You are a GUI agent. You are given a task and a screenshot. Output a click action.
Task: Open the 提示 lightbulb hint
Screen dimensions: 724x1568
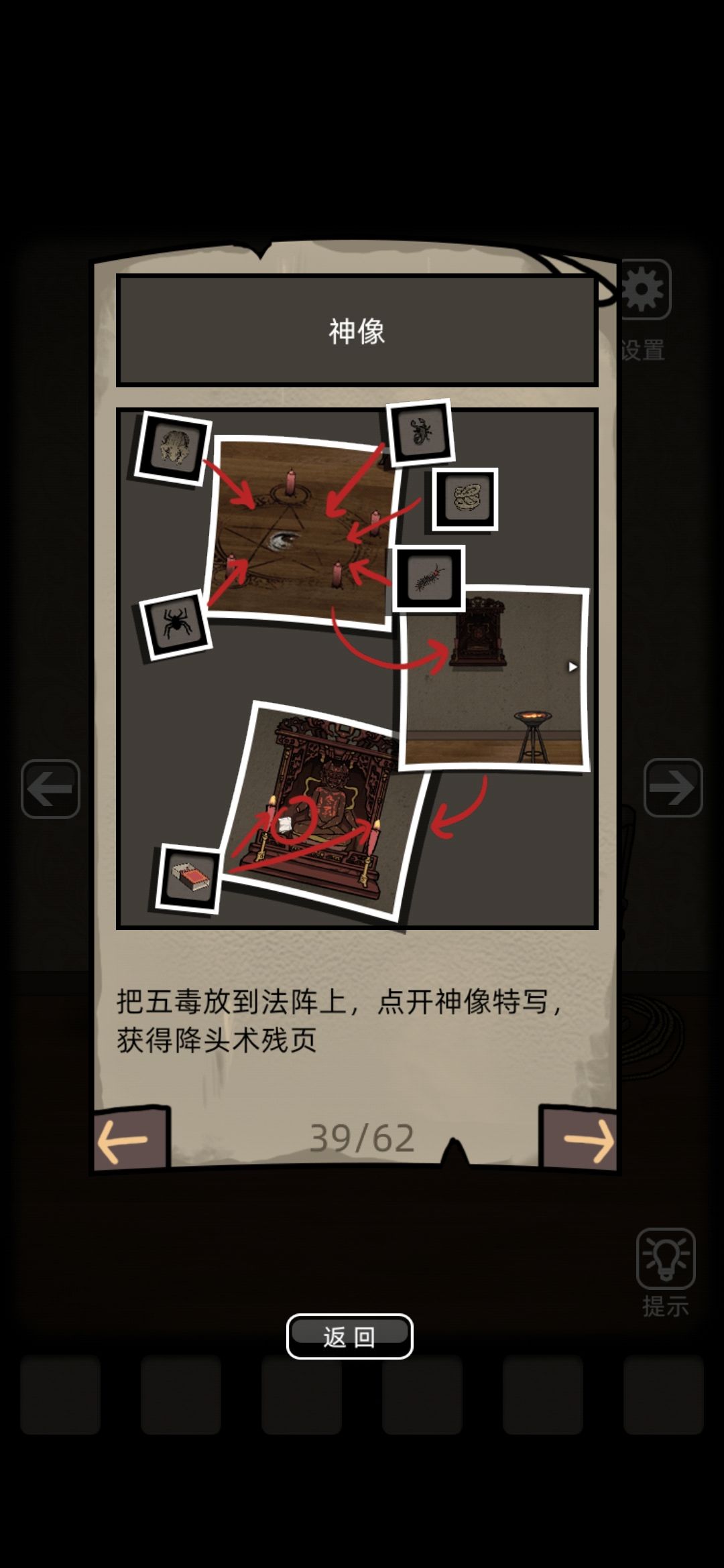[x=665, y=1259]
